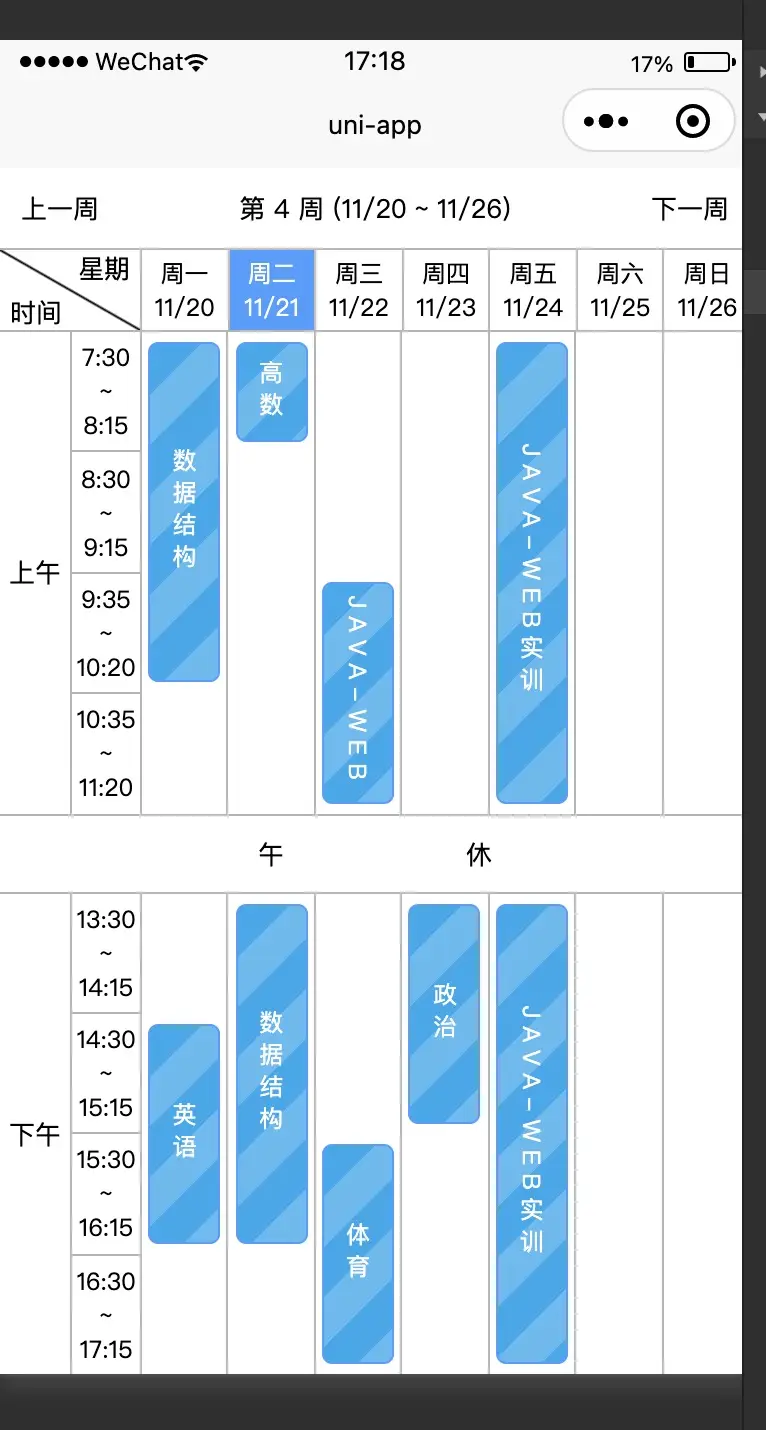Viewport: 766px width, 1430px height.
Task: Open Tuesday afternoon 数据结构 course card
Action: [271, 1074]
